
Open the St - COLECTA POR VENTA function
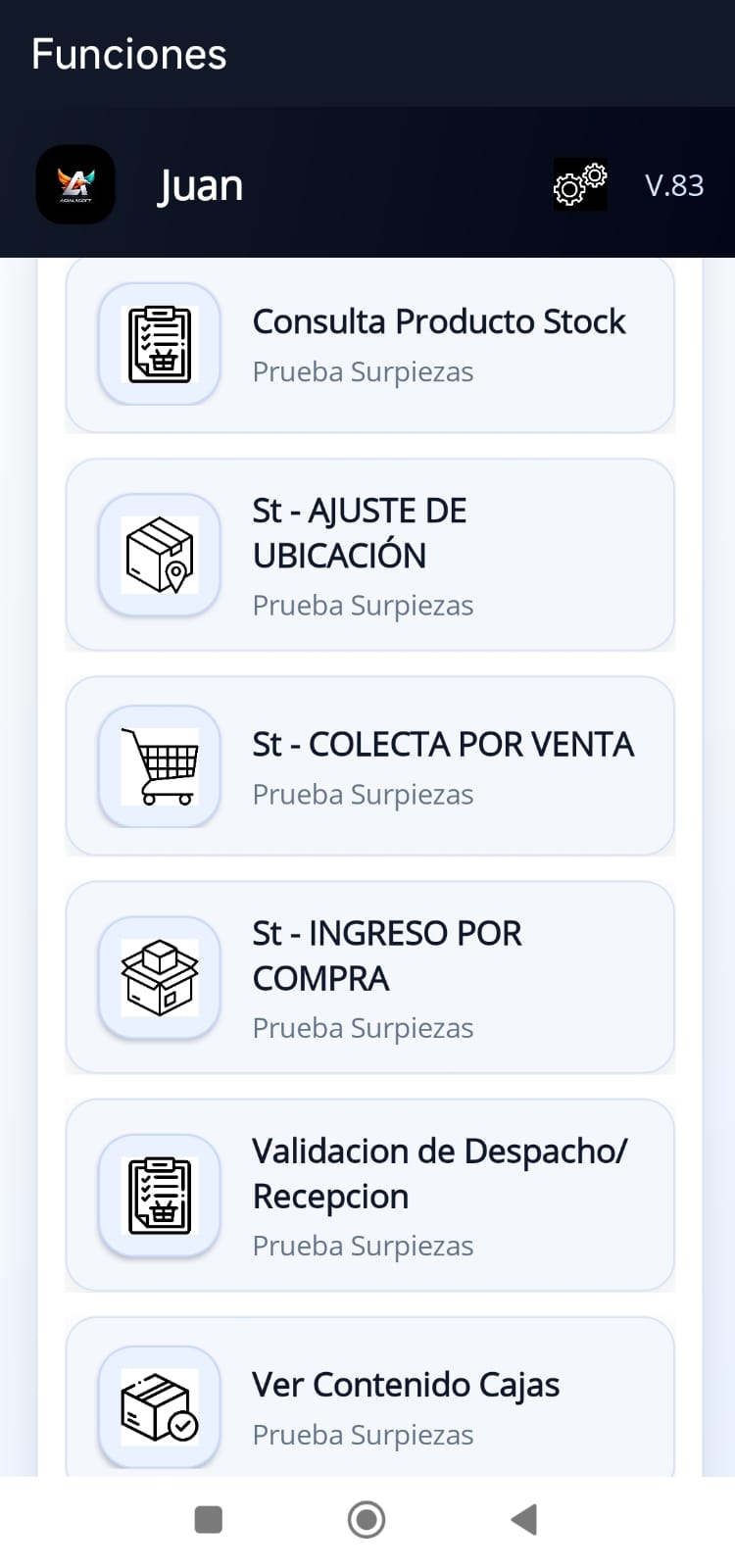click(x=443, y=745)
